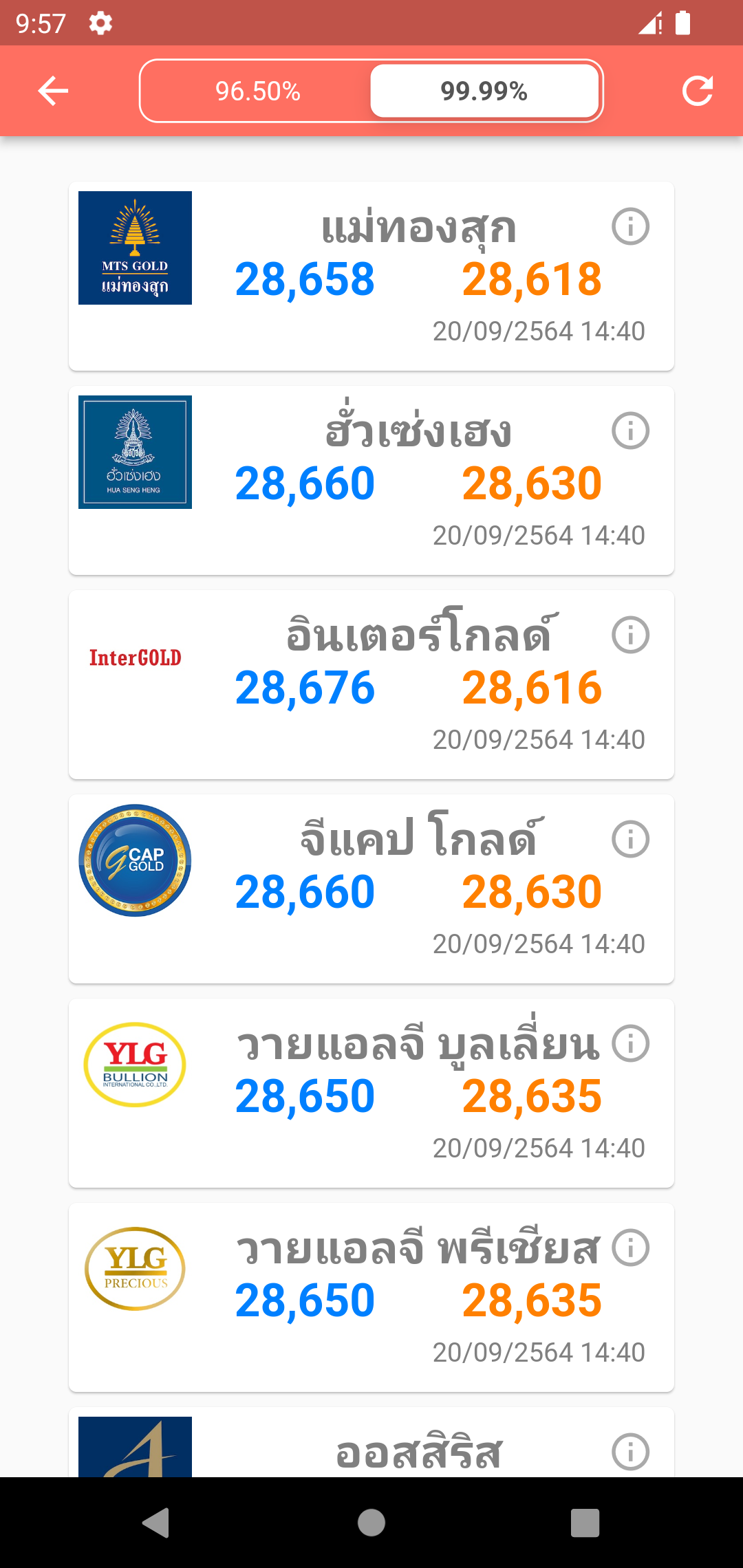Screen dimensions: 743x1568
Task: Tap the info icon for ออสสิริส
Action: tap(630, 1451)
